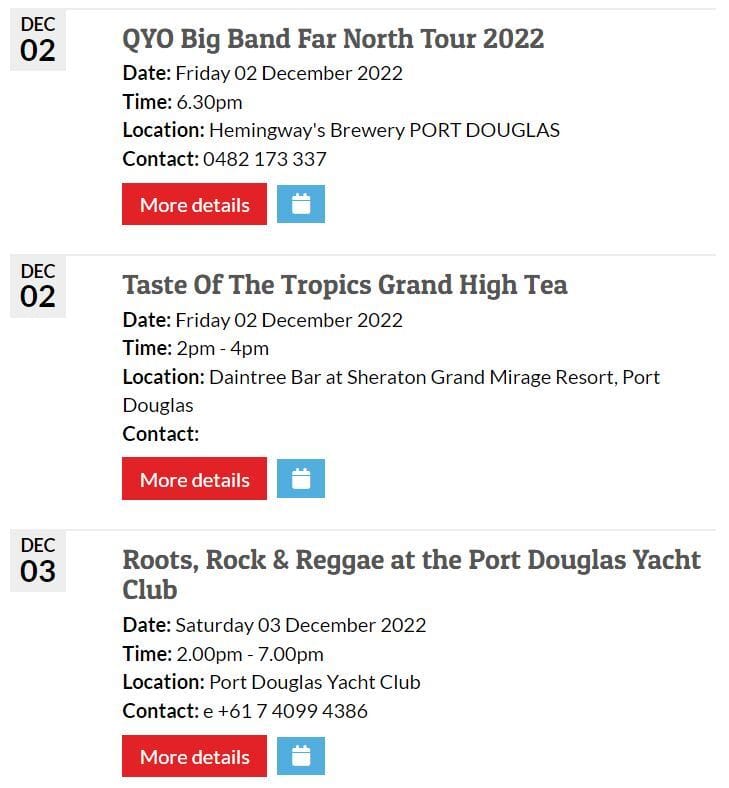View more details for QYO Big Band
Viewport: 729px width, 788px height.
(194, 204)
